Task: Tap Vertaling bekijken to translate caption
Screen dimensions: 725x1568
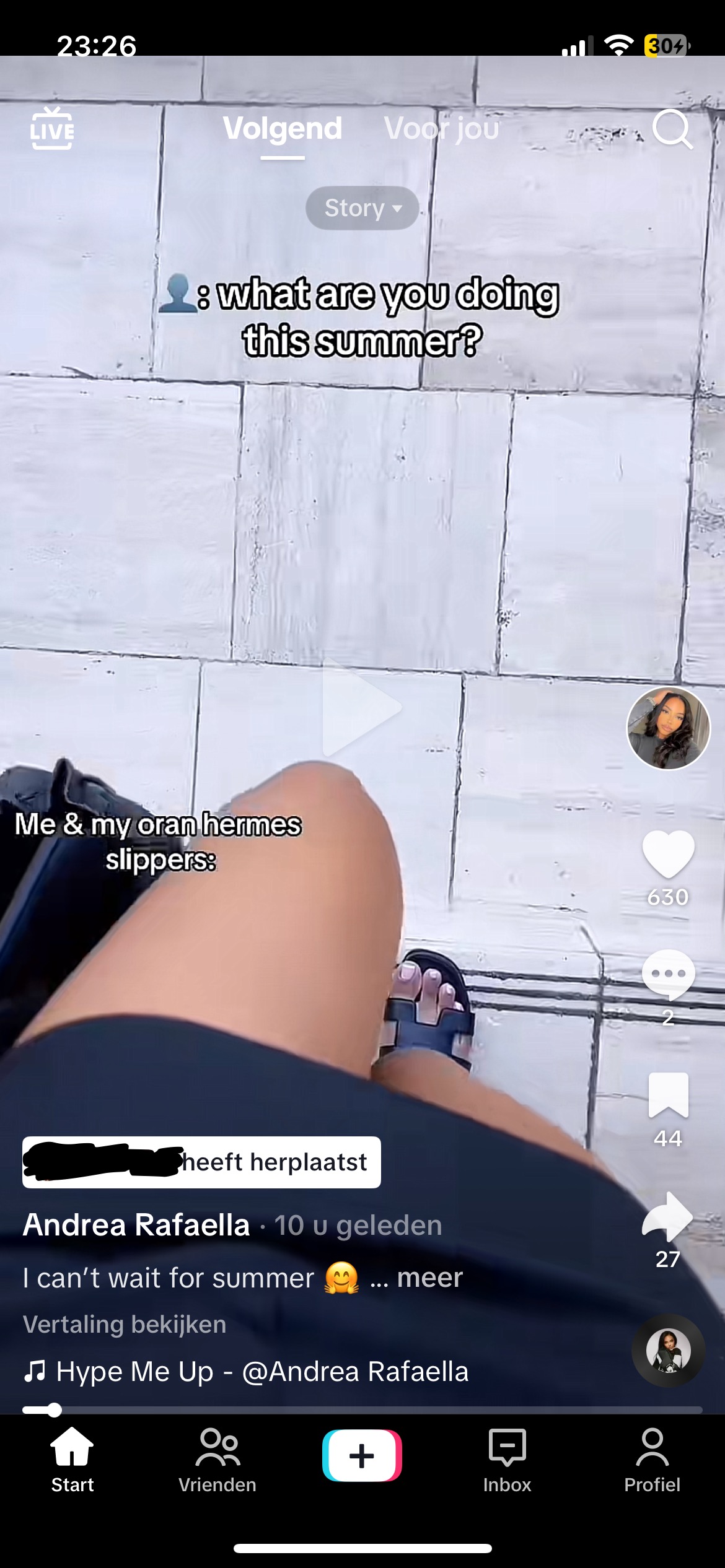Action: tap(125, 1324)
